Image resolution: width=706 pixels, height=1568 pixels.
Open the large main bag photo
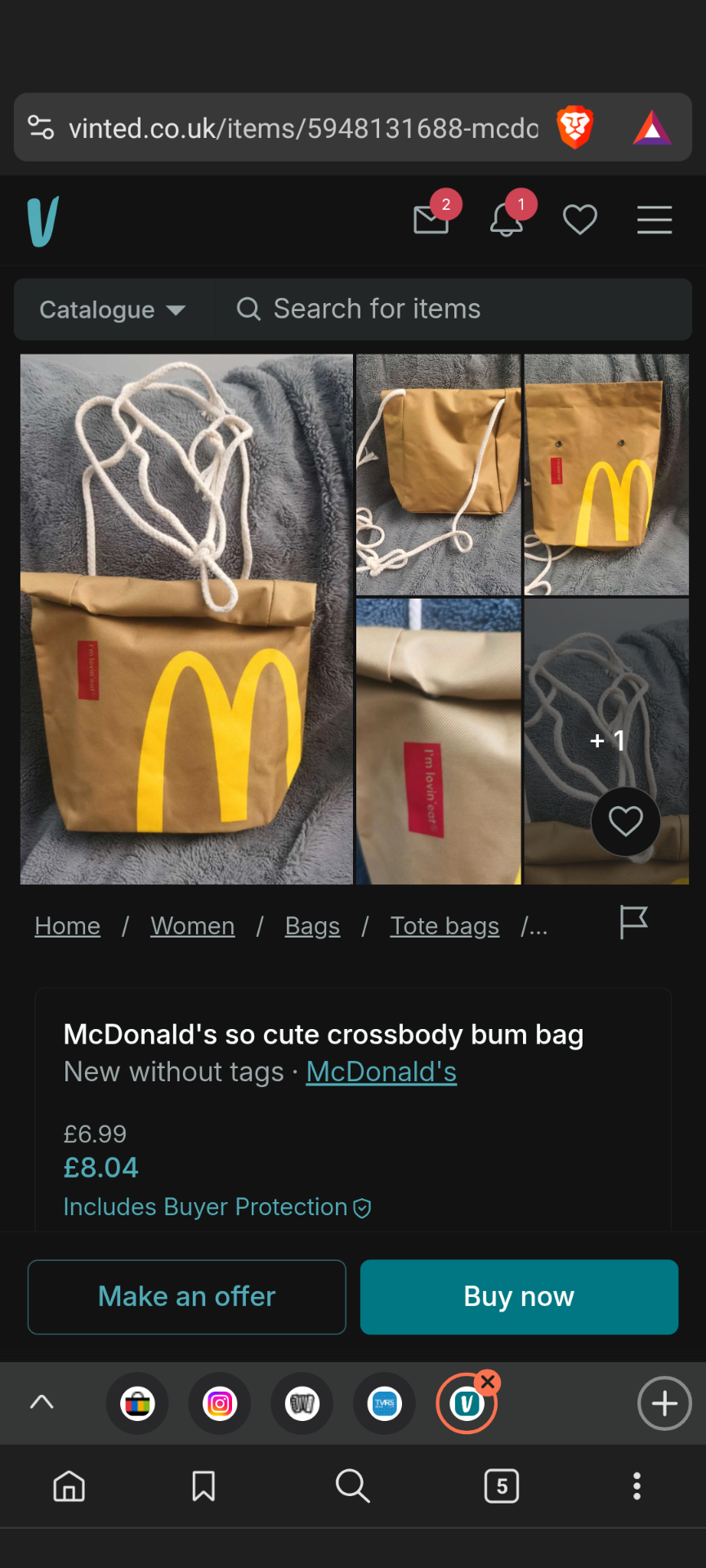tap(186, 619)
